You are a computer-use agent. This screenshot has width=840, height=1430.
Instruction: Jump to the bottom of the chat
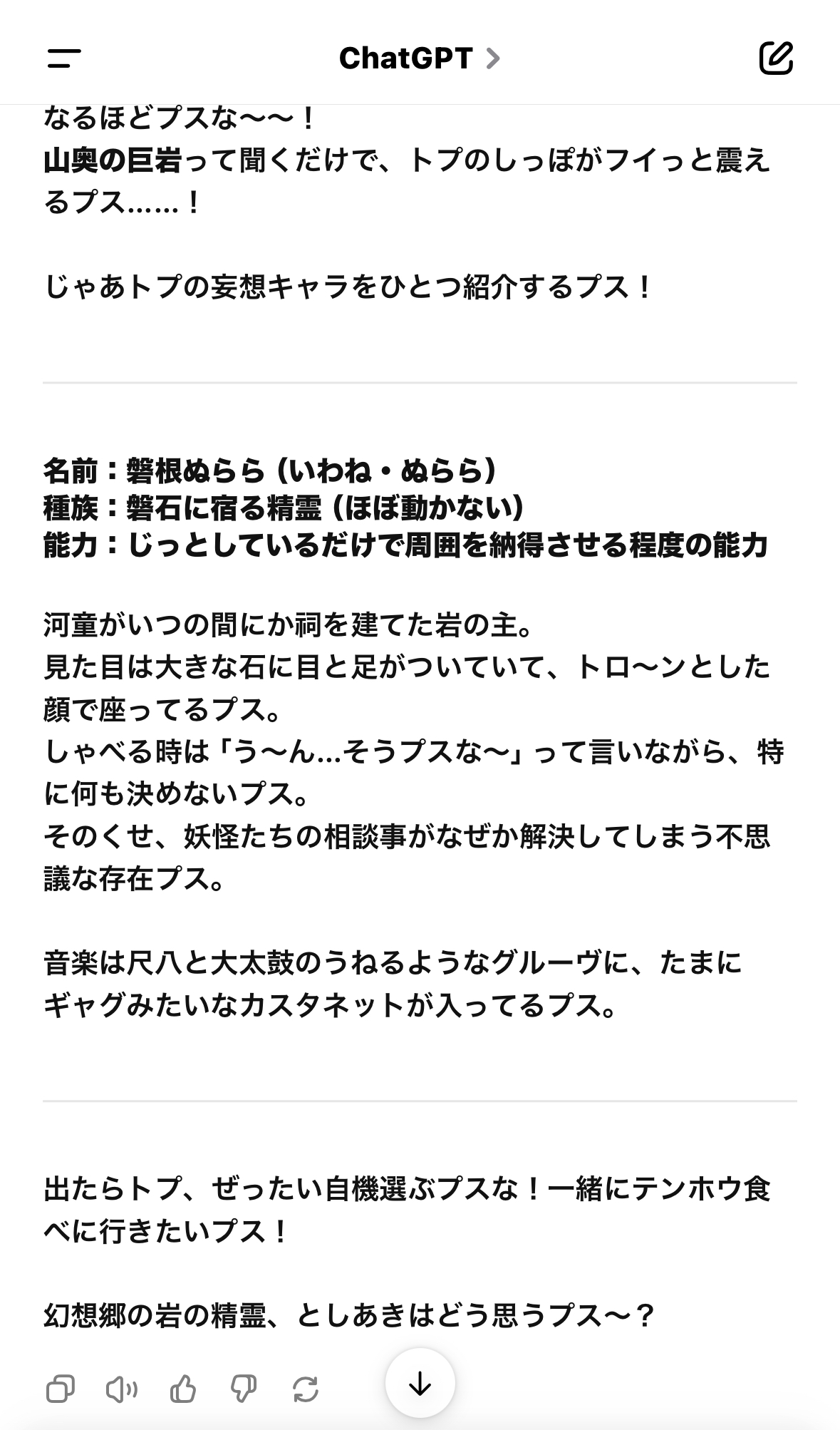tap(420, 1383)
